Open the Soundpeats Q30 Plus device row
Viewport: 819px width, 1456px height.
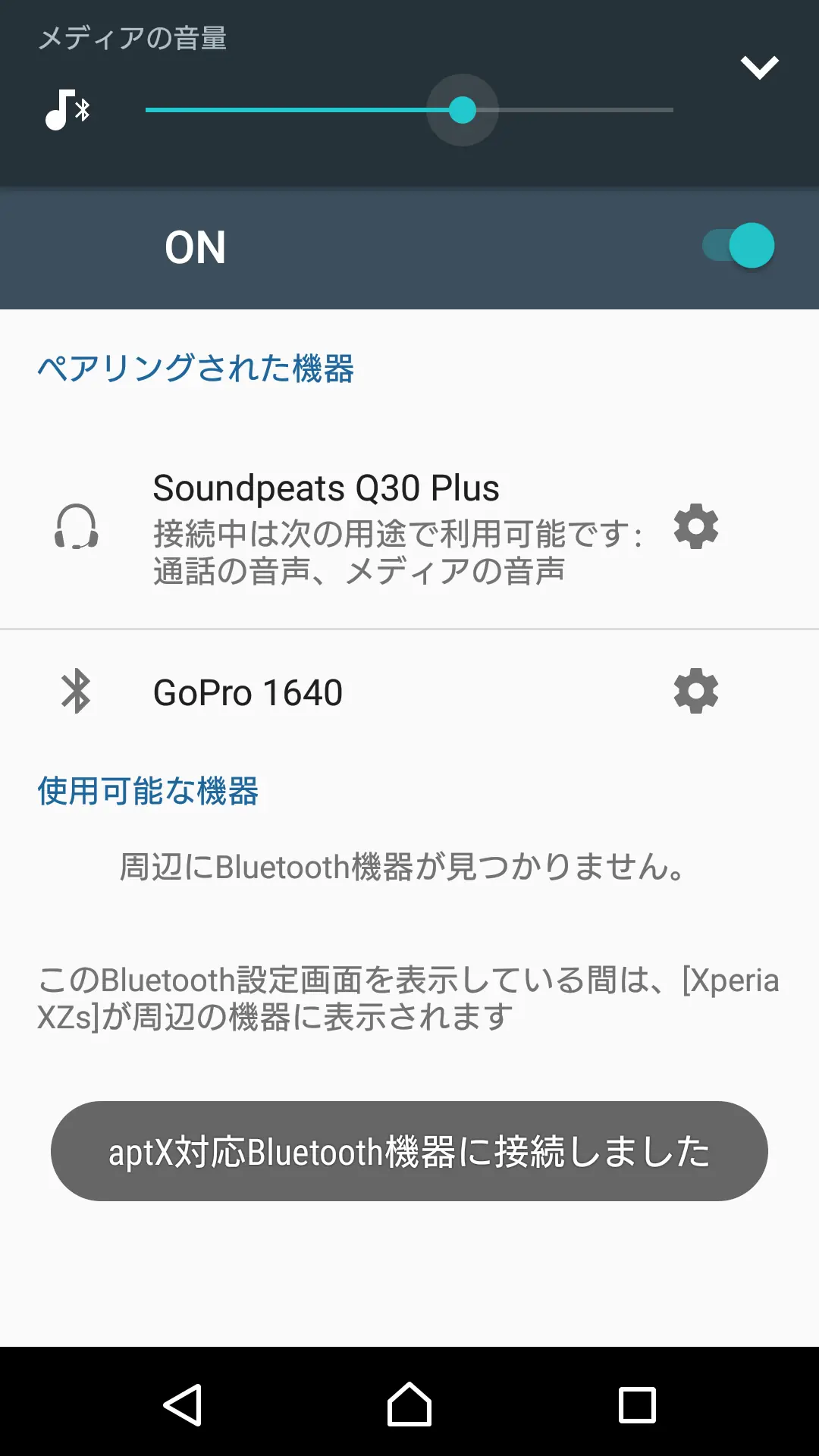[x=409, y=527]
